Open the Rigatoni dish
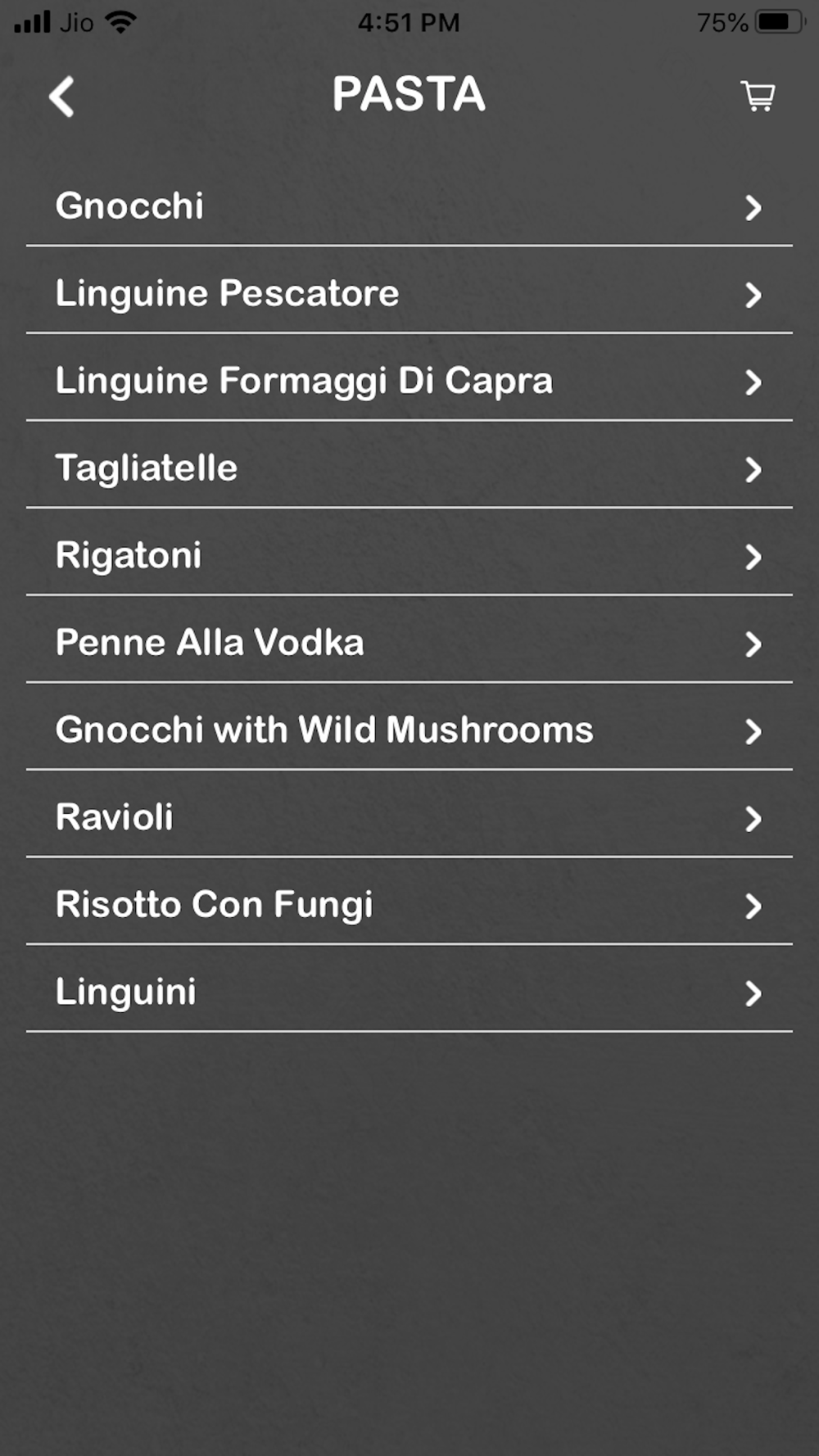Screen dimensions: 819x1456 (409, 555)
